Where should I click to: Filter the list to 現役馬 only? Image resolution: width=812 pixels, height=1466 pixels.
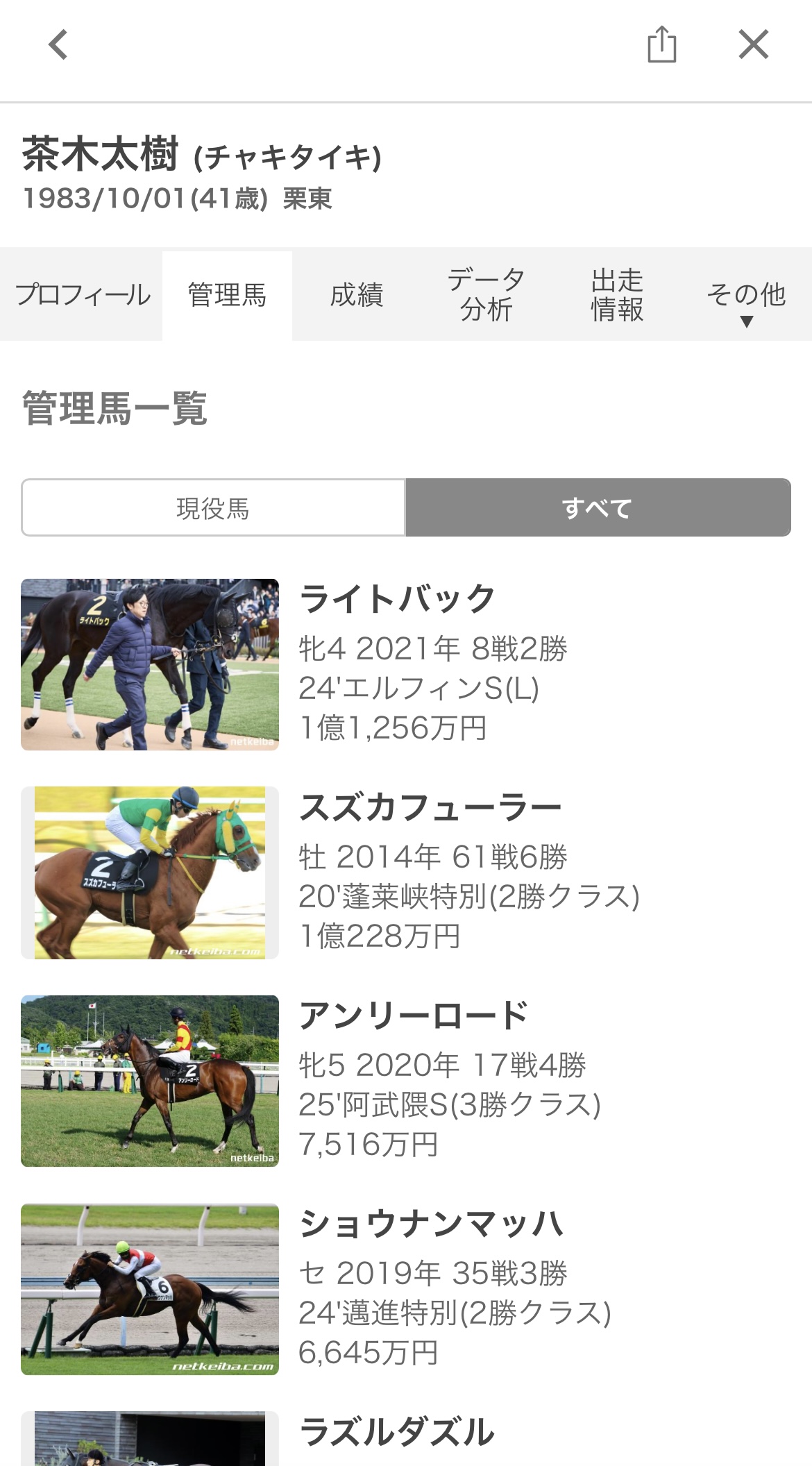pyautogui.click(x=213, y=508)
